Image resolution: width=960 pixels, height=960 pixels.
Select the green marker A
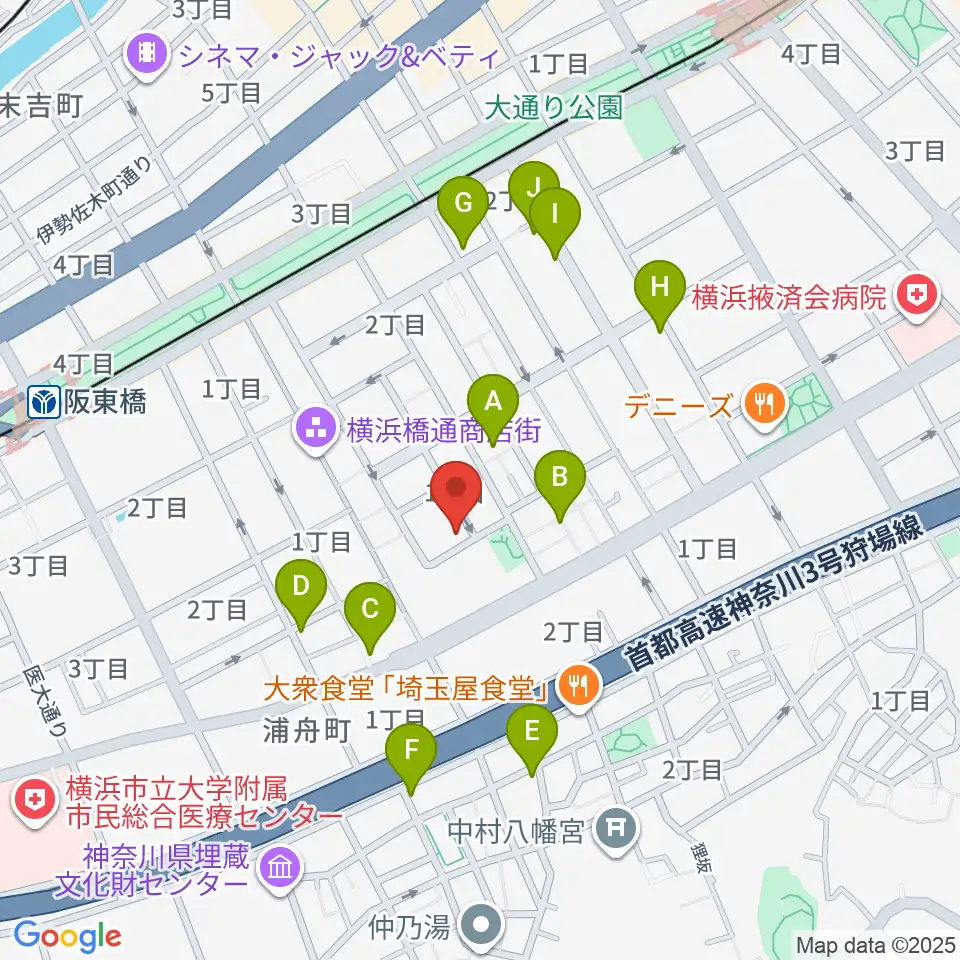point(493,410)
